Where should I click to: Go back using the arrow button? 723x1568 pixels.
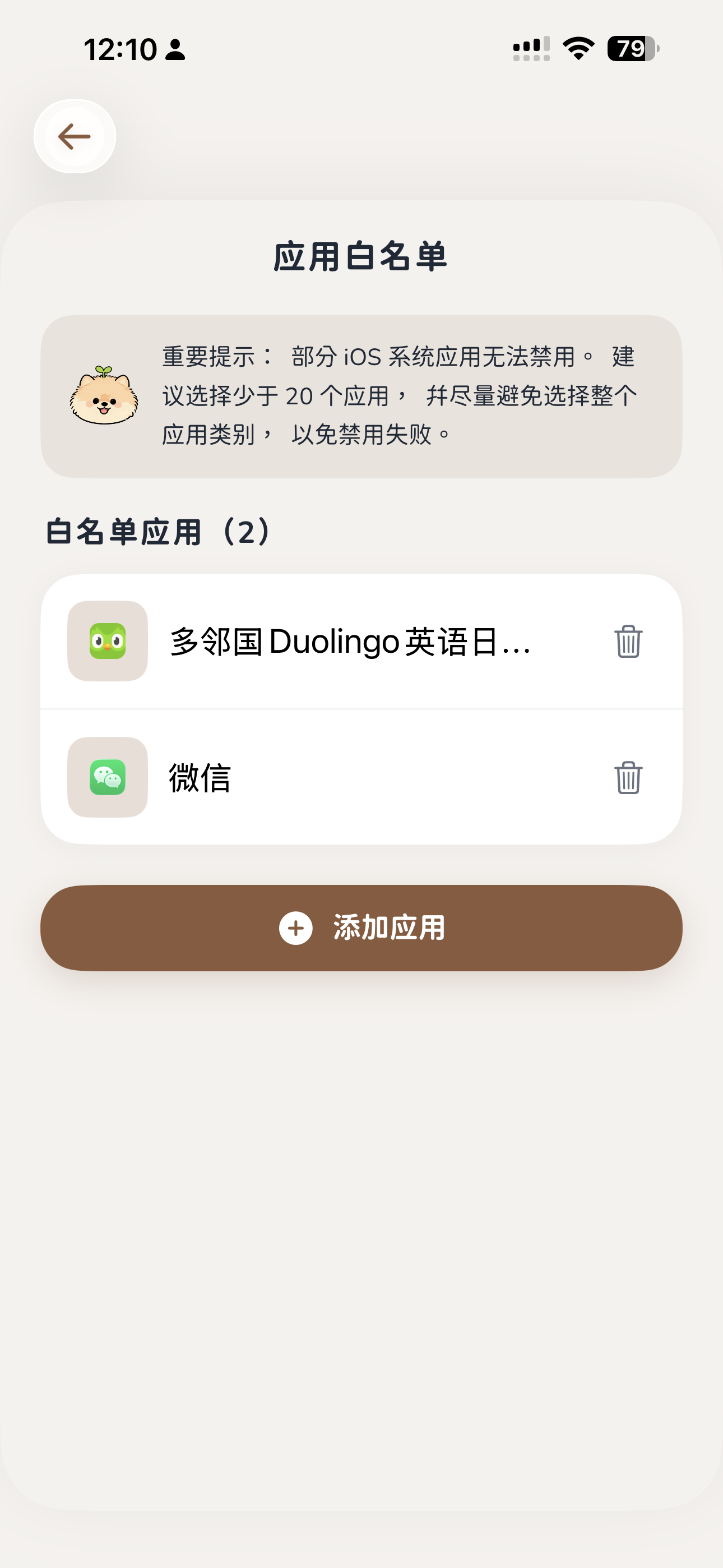(x=74, y=136)
